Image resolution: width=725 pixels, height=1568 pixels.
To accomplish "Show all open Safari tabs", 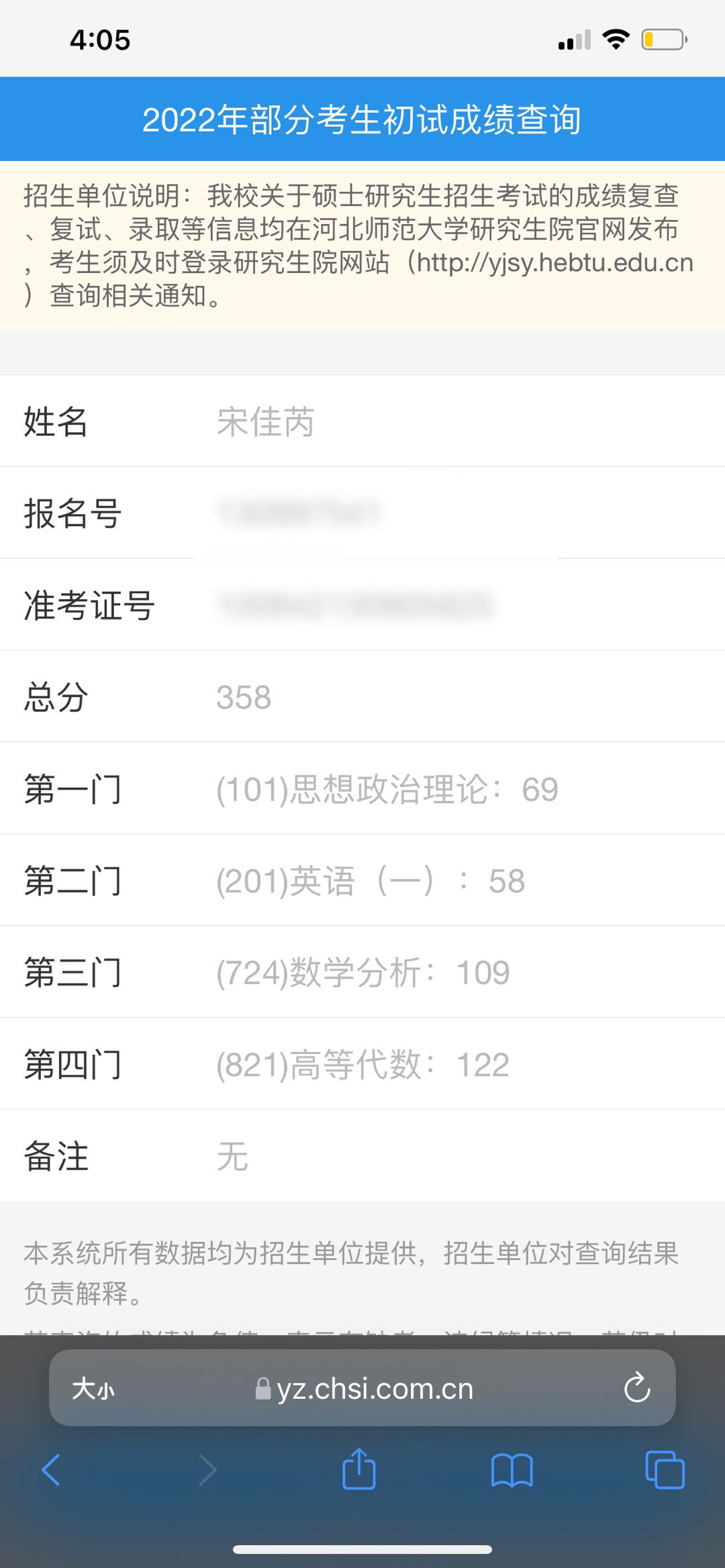I will pyautogui.click(x=665, y=1470).
